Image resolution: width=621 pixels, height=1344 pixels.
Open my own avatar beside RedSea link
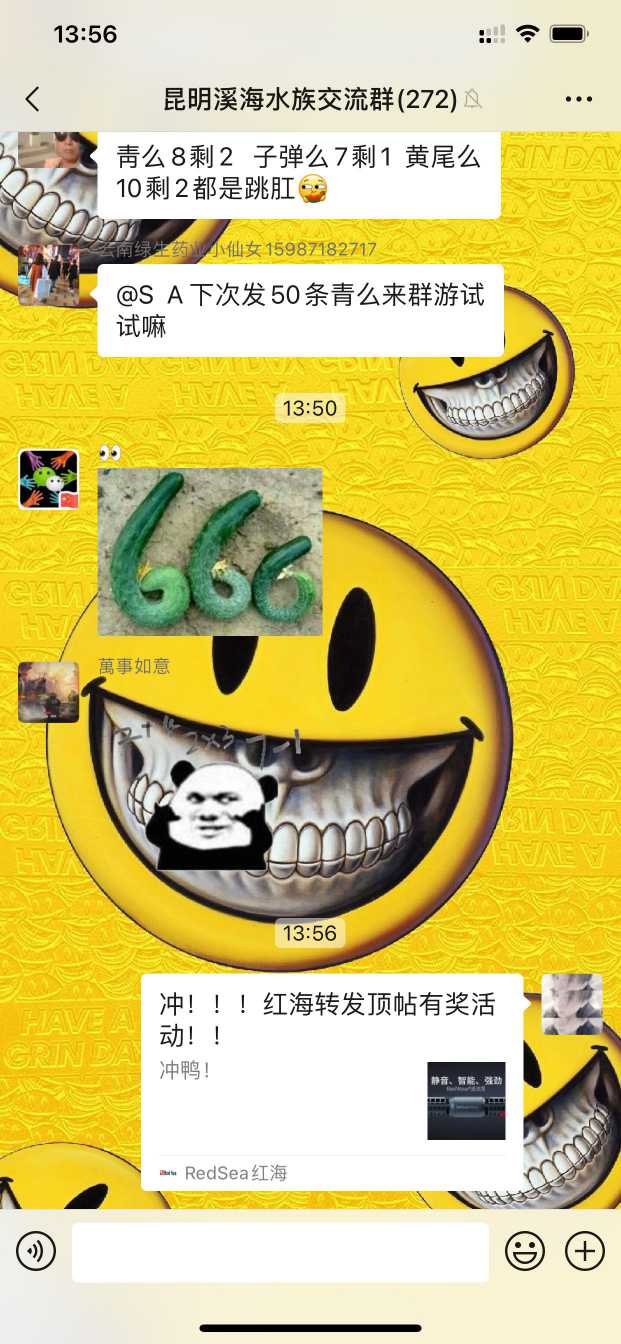click(572, 1004)
